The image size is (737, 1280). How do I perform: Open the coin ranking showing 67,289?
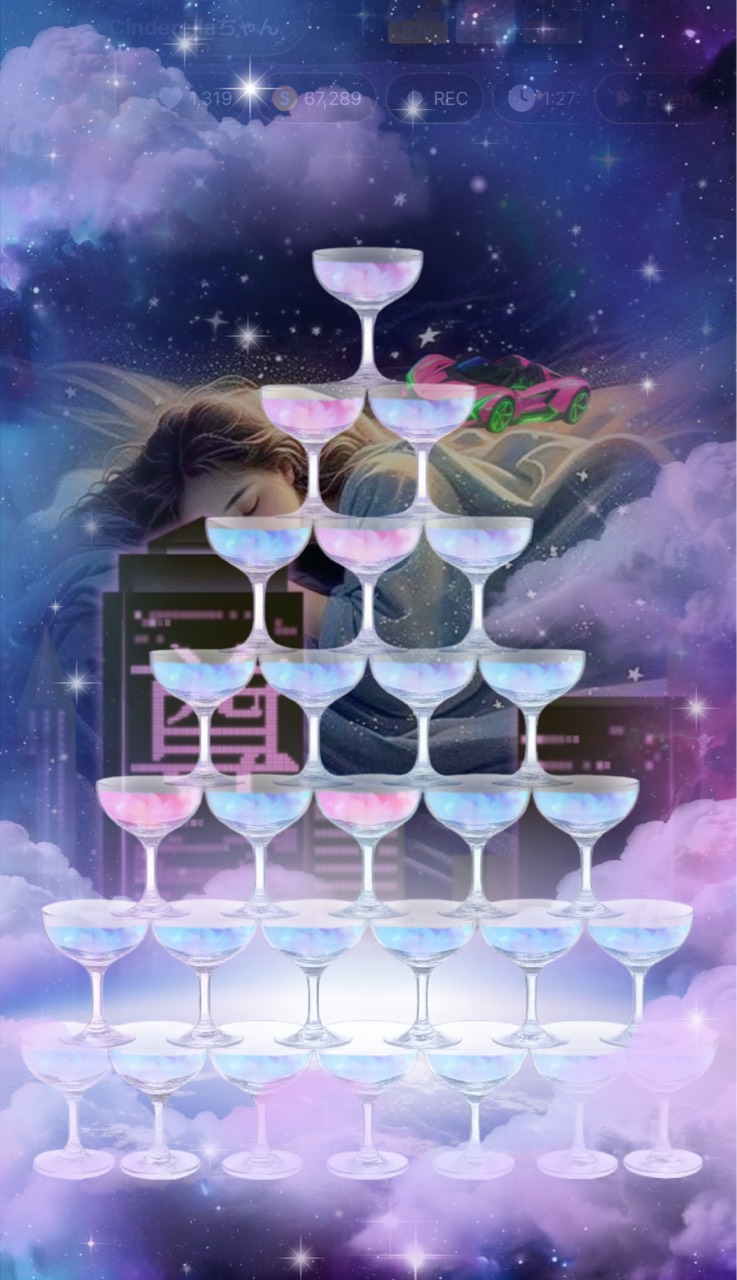click(318, 99)
